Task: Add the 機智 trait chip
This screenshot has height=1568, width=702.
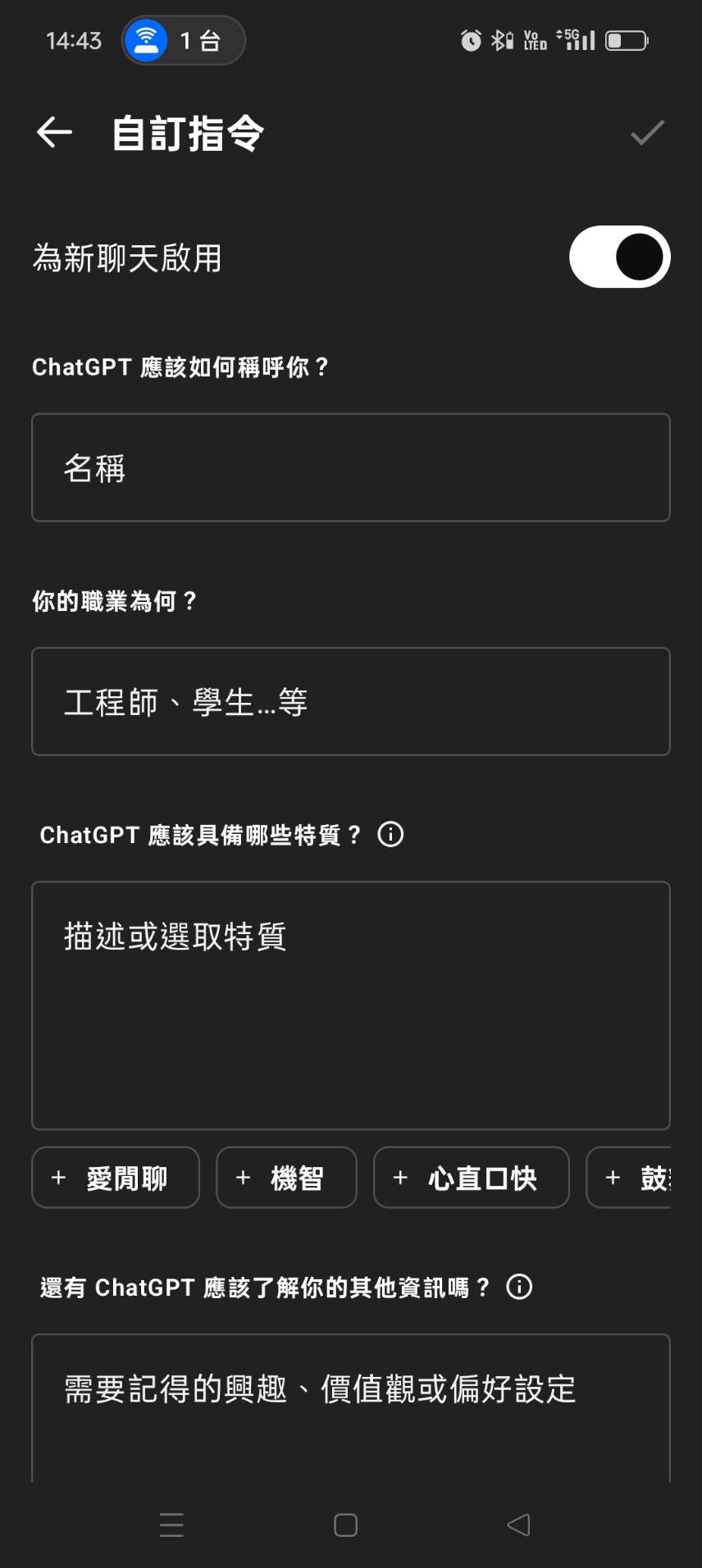Action: tap(286, 1178)
